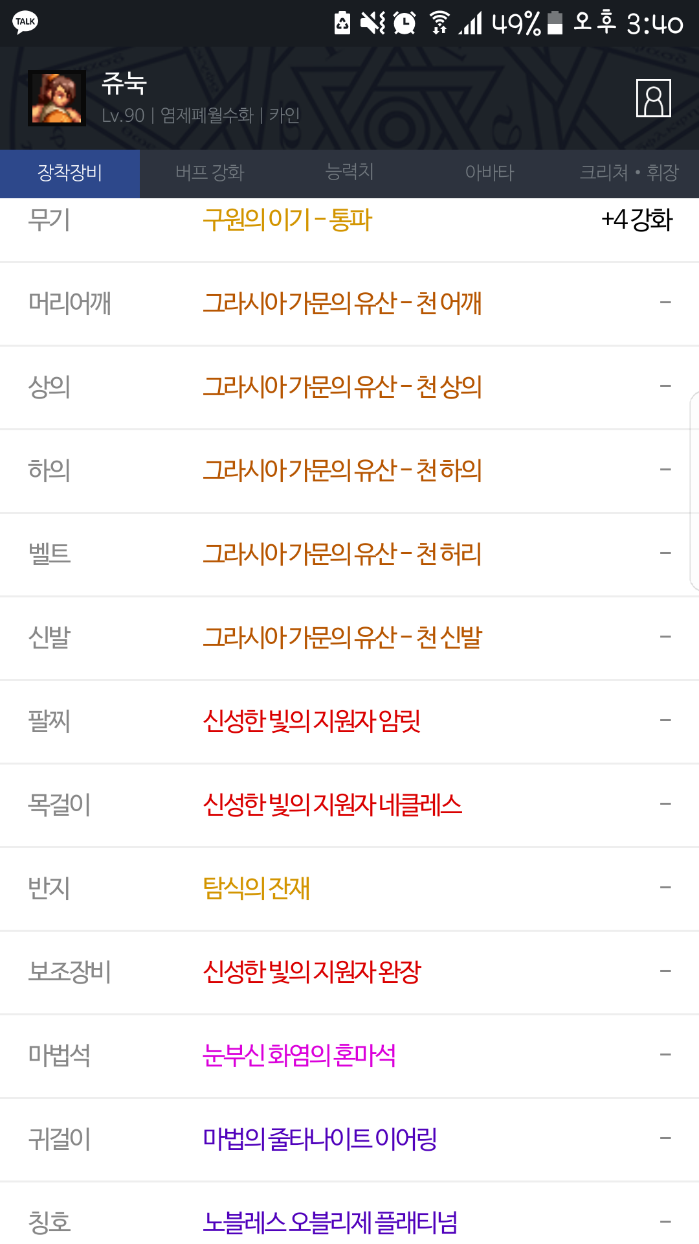Open 그라시아 가문의 유산 - 천 하의 item
The width and height of the screenshot is (699, 1244).
tap(342, 470)
